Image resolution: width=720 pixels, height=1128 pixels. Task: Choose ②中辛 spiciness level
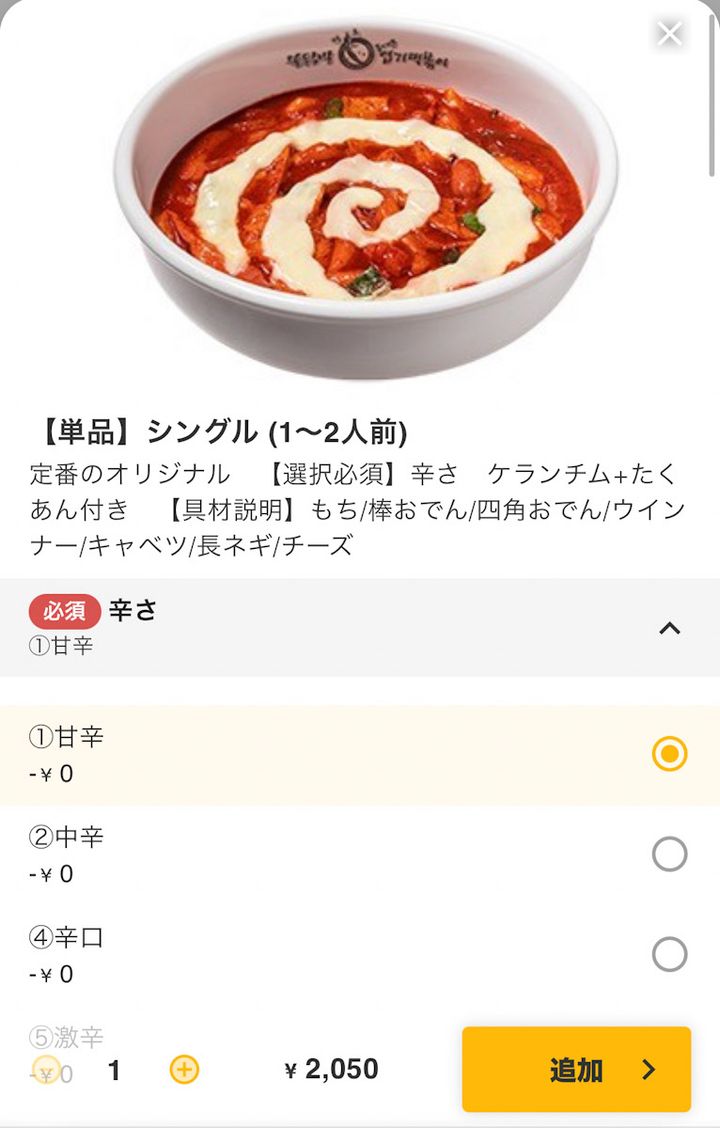[669, 854]
